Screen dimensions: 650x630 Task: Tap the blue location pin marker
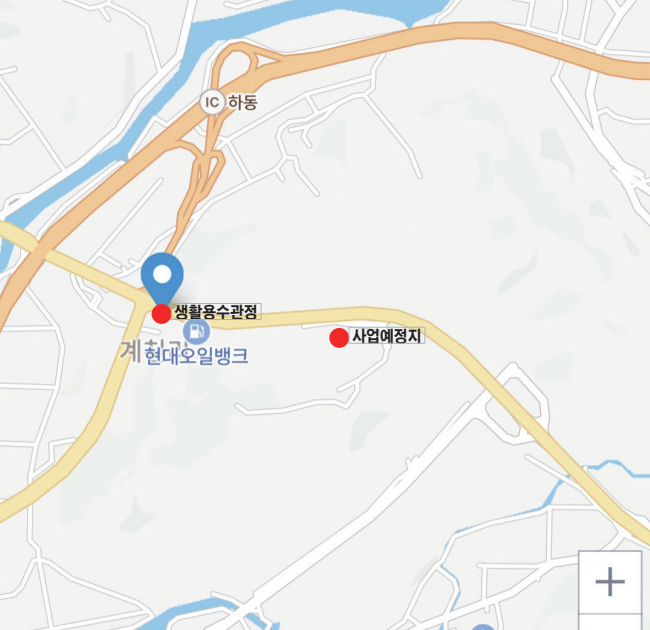pos(162,277)
